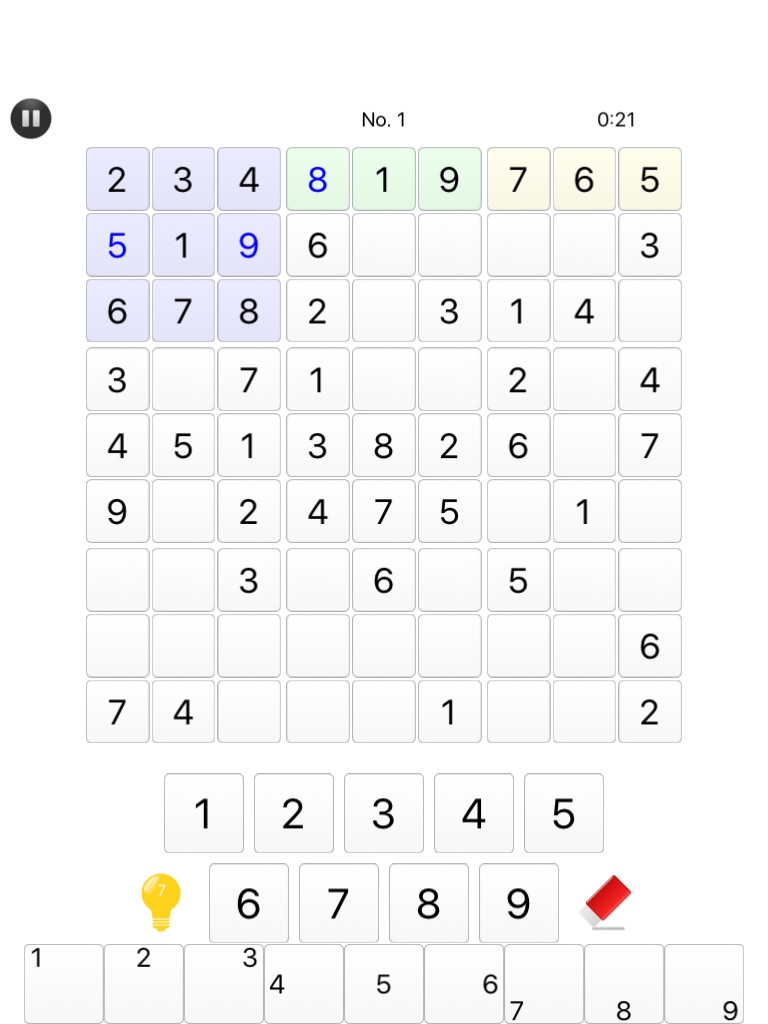The image size is (768, 1024).
Task: Add pencil note 7 from bottom row
Action: 544,984
